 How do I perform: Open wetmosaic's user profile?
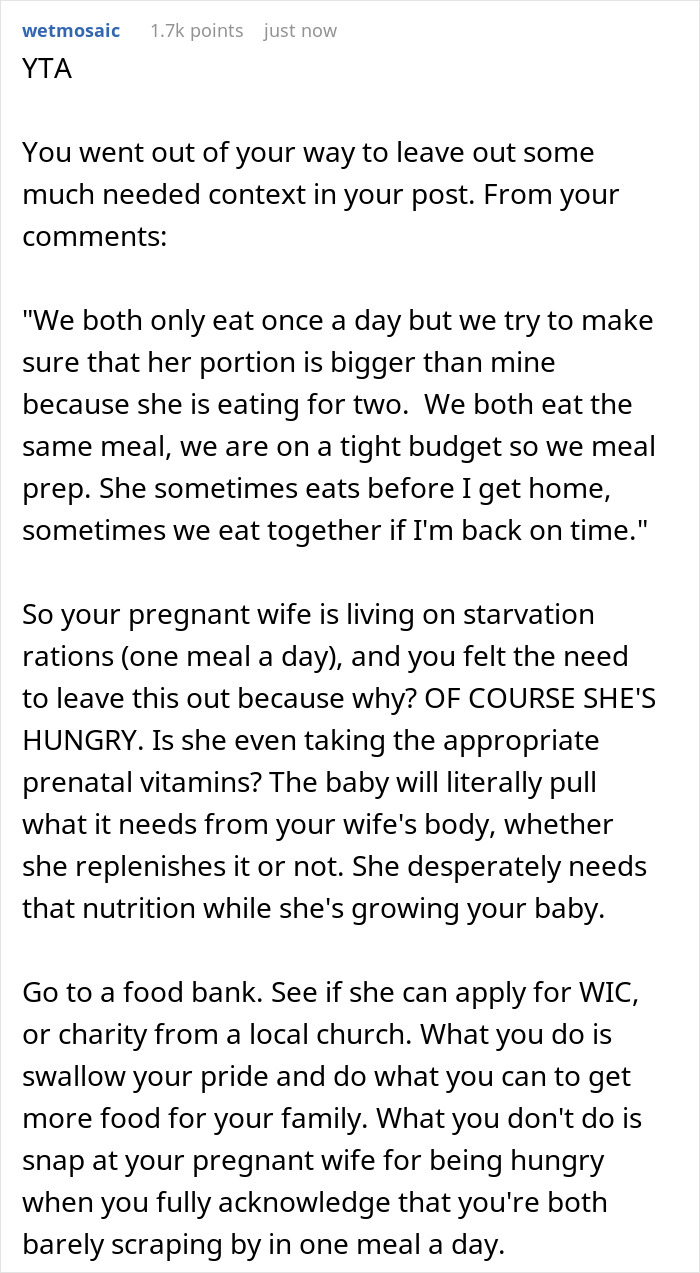(71, 31)
